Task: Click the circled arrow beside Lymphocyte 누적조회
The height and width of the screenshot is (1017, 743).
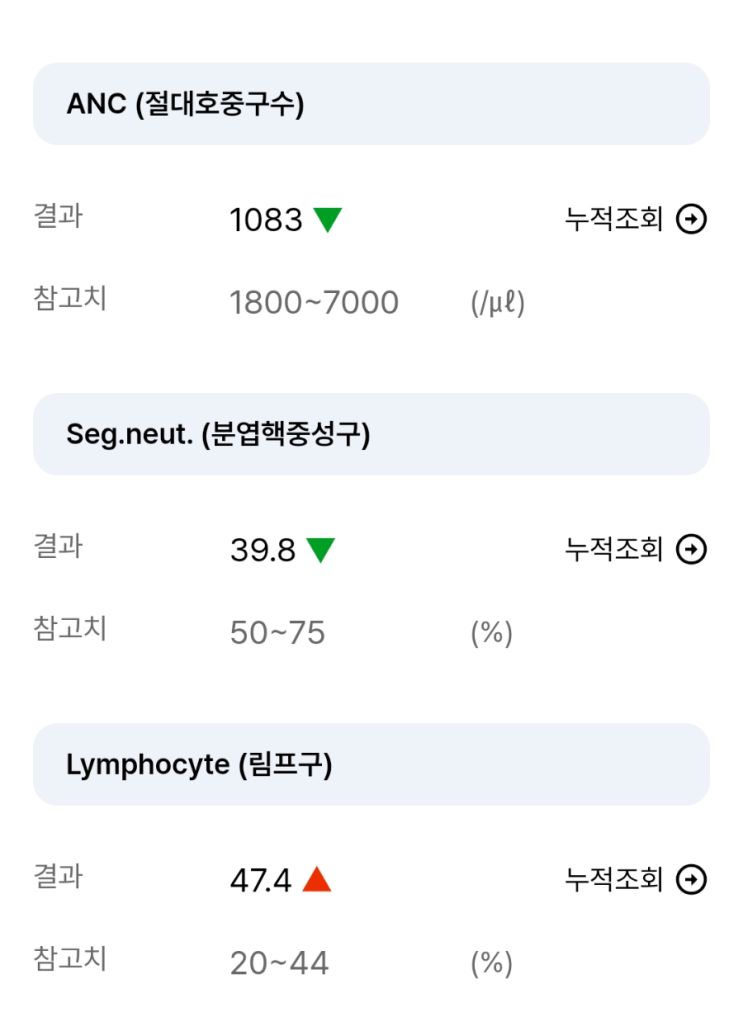Action: [x=689, y=879]
